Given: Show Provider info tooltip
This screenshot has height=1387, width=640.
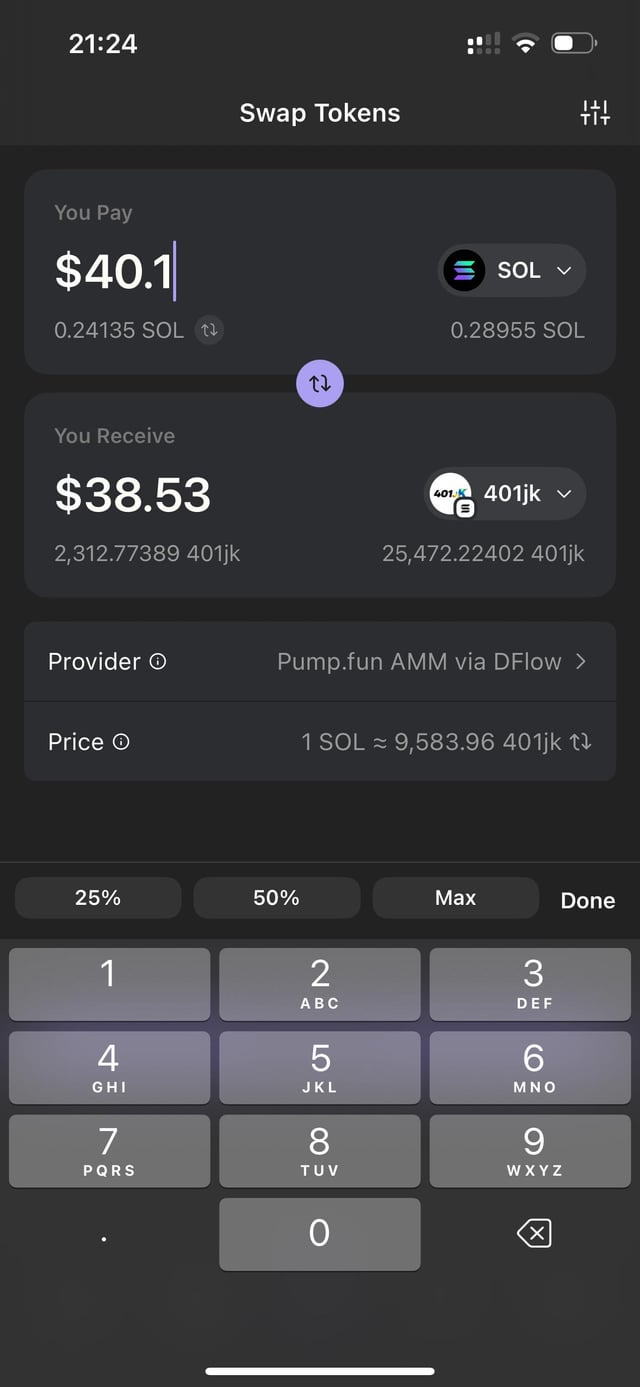Looking at the screenshot, I should (x=158, y=661).
